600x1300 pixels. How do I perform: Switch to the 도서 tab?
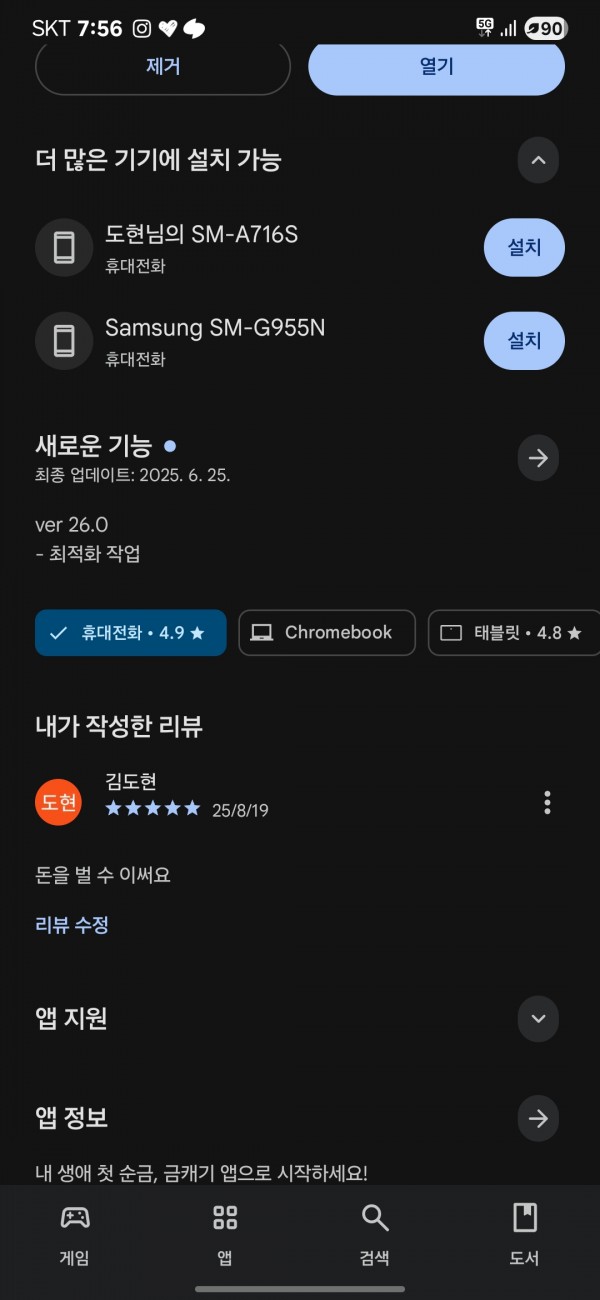click(525, 1234)
